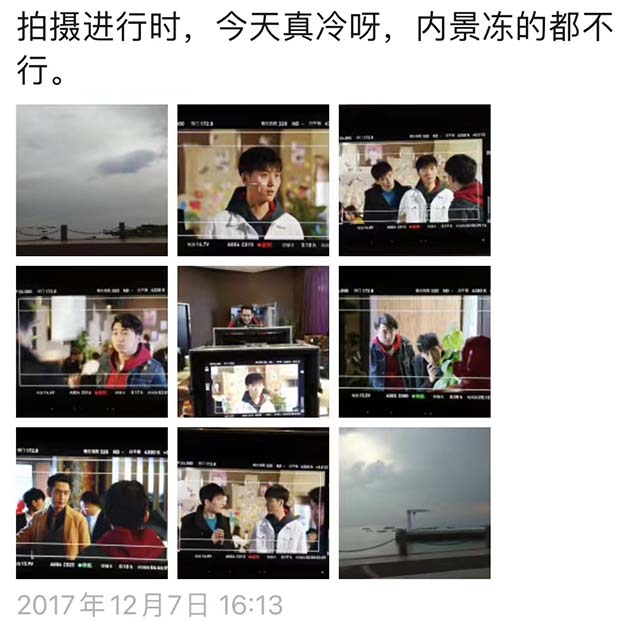
Task: View photo of man in tan coat
Action: pos(92,502)
